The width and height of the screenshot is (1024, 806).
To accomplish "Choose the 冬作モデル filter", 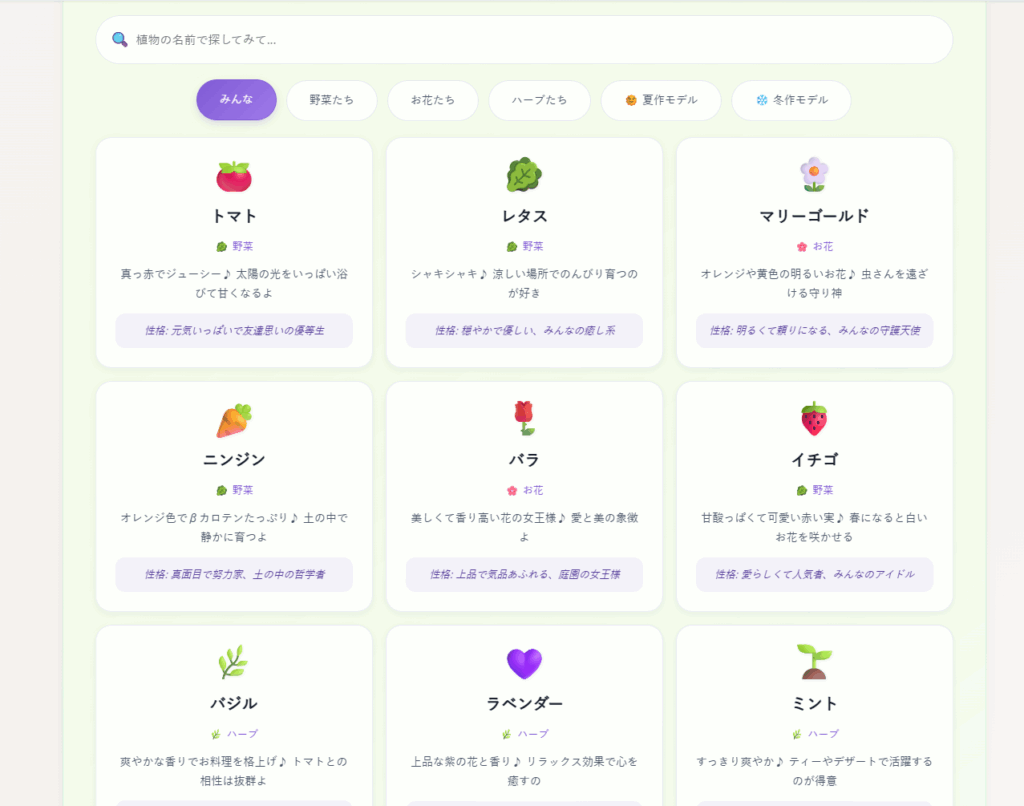I will pyautogui.click(x=790, y=100).
